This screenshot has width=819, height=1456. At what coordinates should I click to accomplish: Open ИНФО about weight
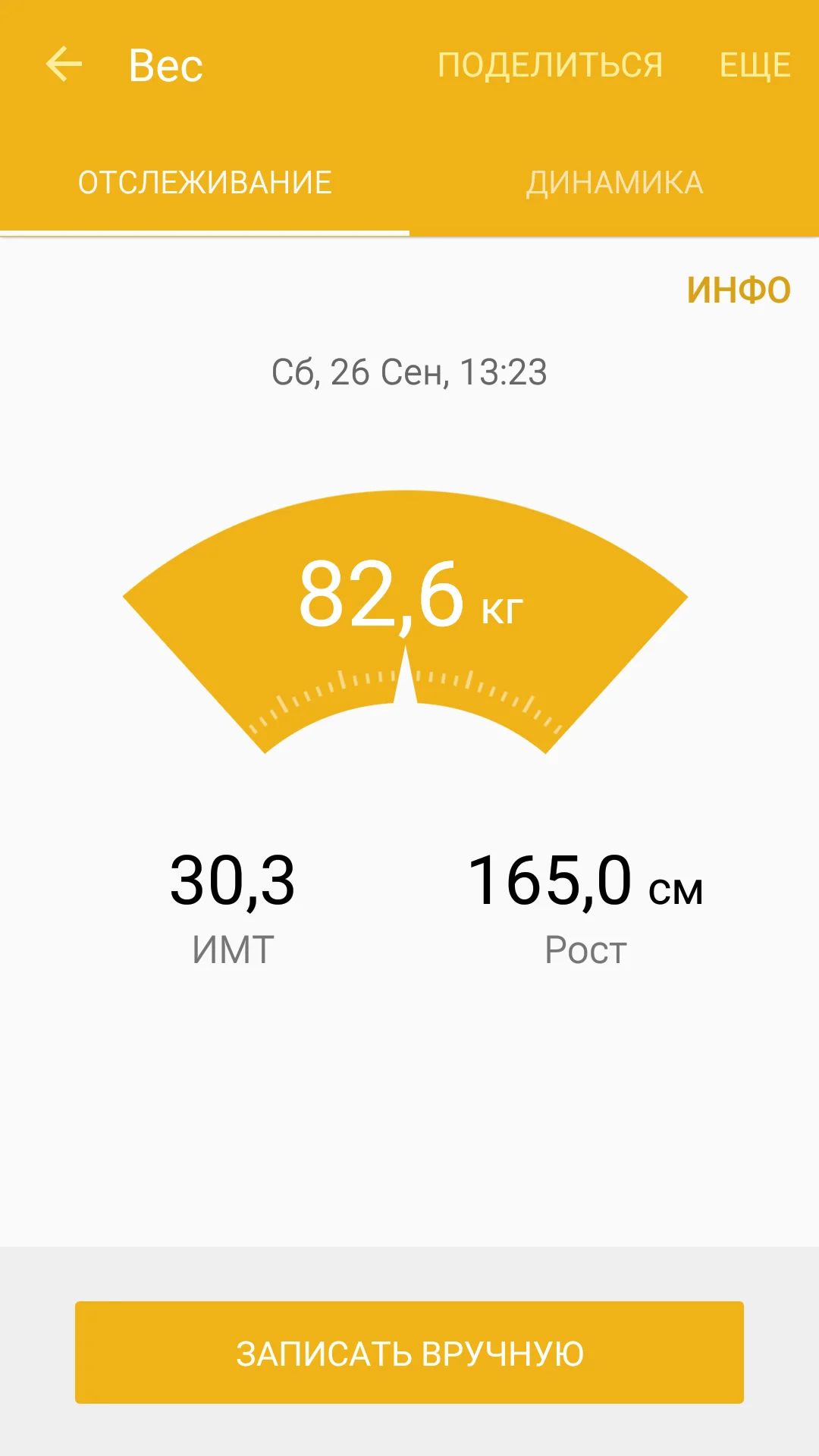click(738, 290)
